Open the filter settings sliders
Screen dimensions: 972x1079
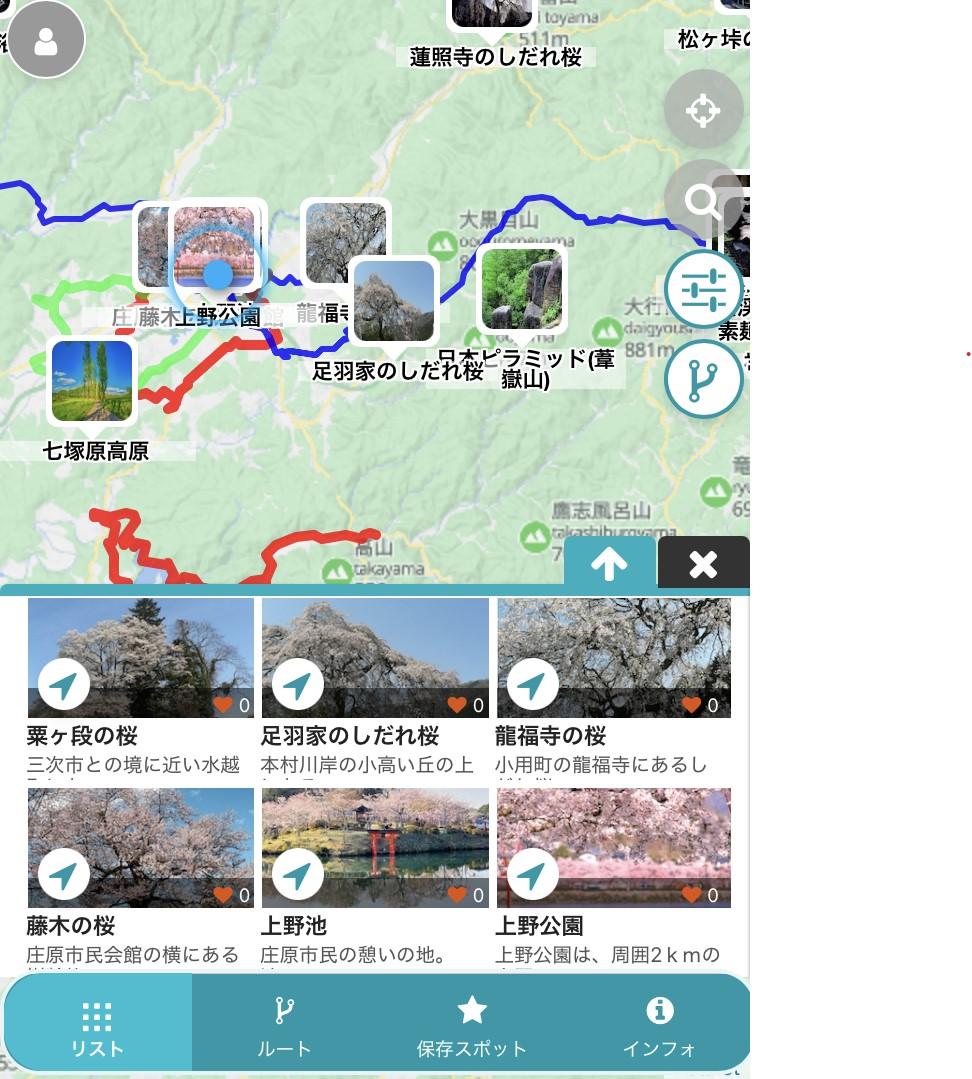click(x=703, y=290)
